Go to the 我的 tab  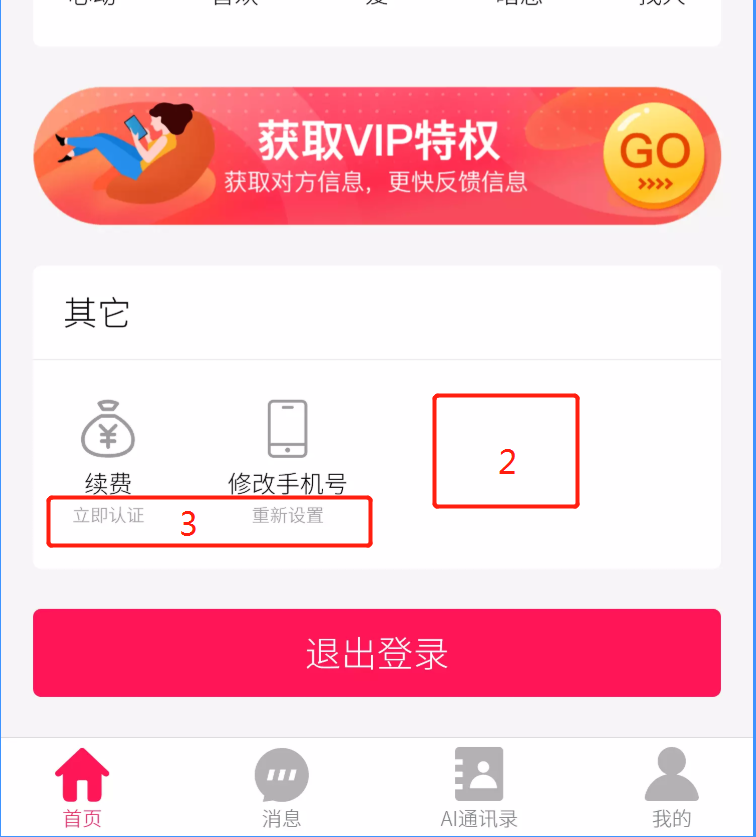point(671,789)
